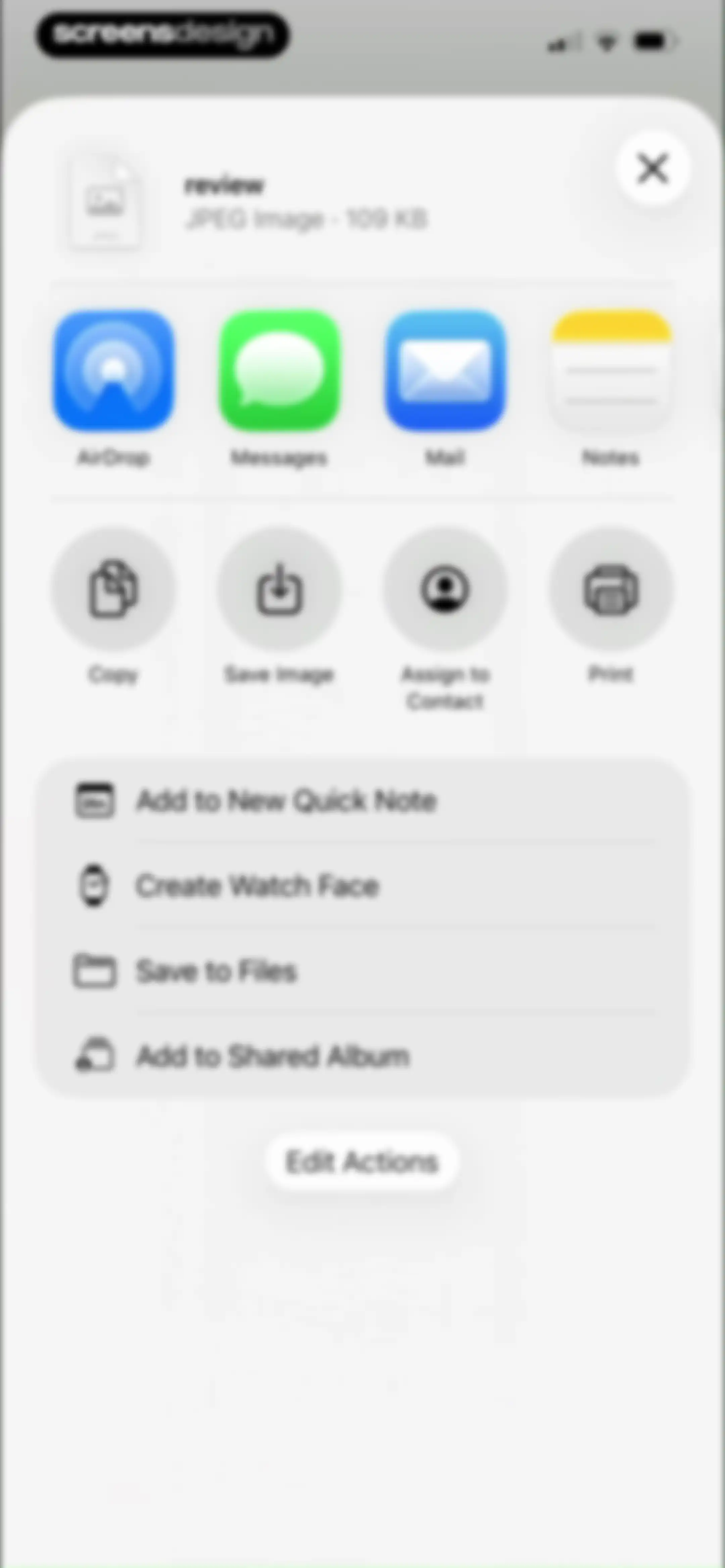The image size is (725, 1568).
Task: Share the image using Mail
Action: pos(446,370)
